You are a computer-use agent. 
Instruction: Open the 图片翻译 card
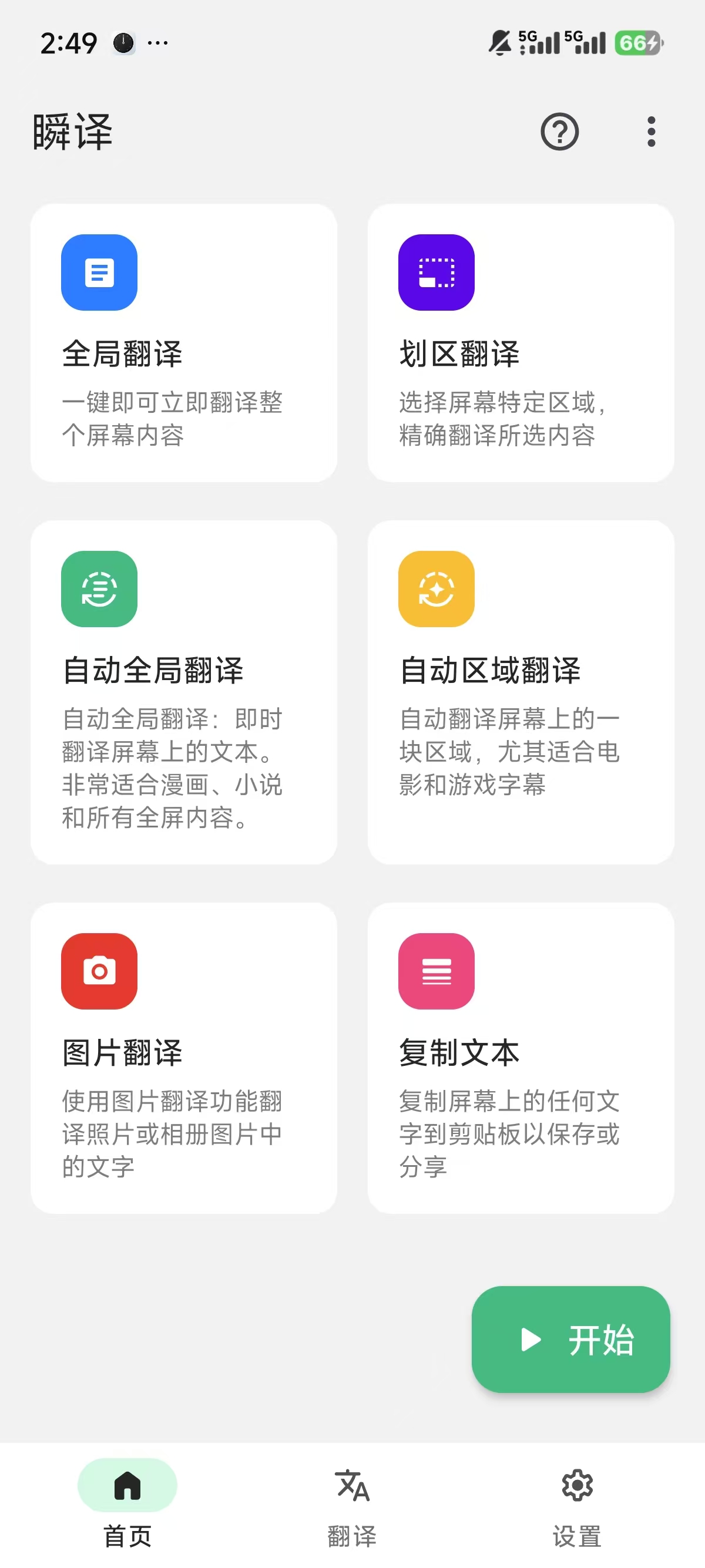coord(183,1057)
